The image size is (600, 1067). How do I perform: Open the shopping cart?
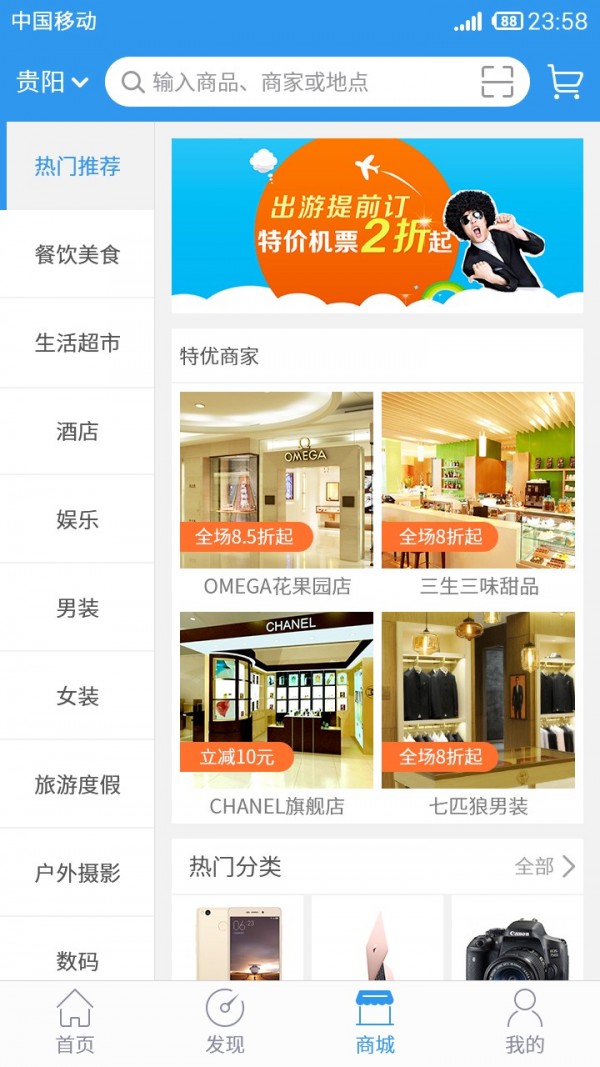point(565,82)
